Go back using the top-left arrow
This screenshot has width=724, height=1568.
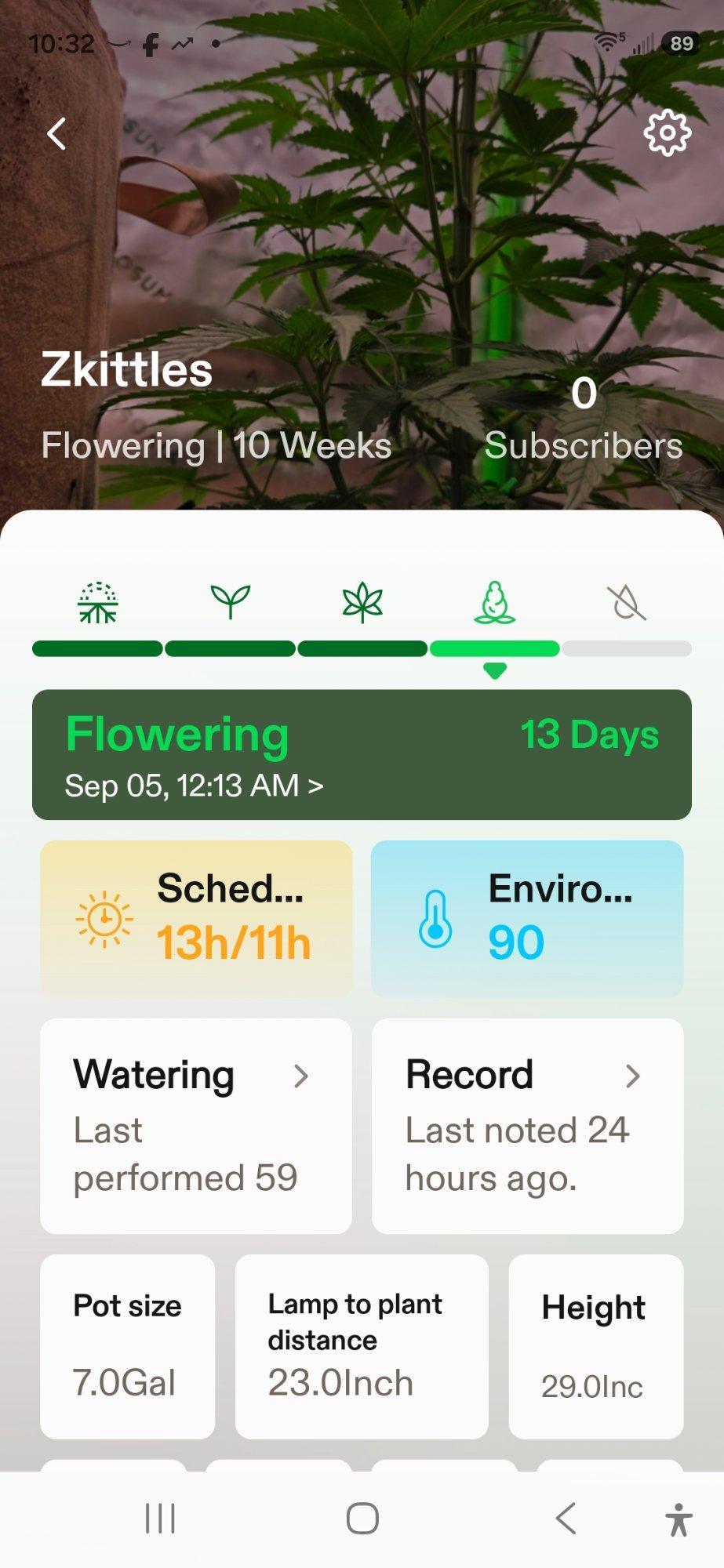(x=56, y=133)
